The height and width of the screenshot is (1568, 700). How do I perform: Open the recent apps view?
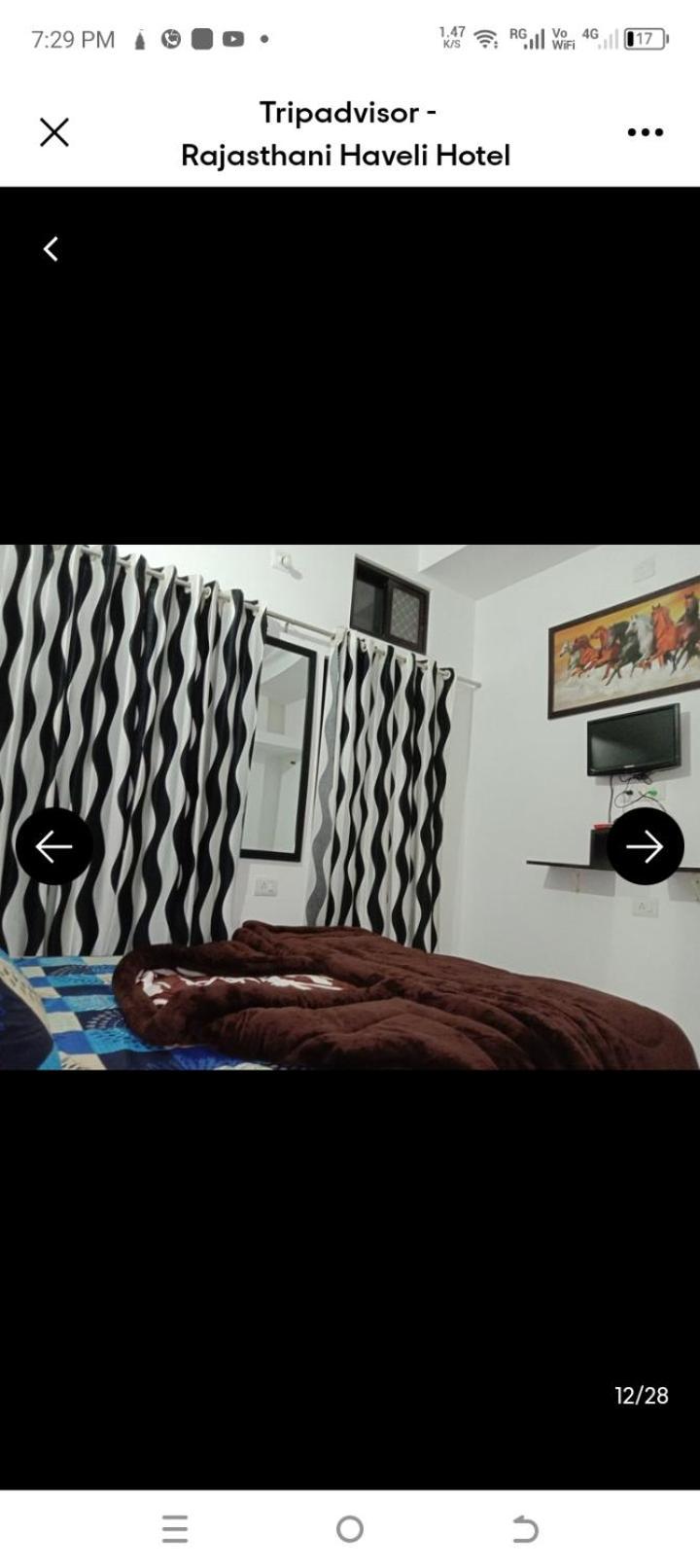(175, 1529)
